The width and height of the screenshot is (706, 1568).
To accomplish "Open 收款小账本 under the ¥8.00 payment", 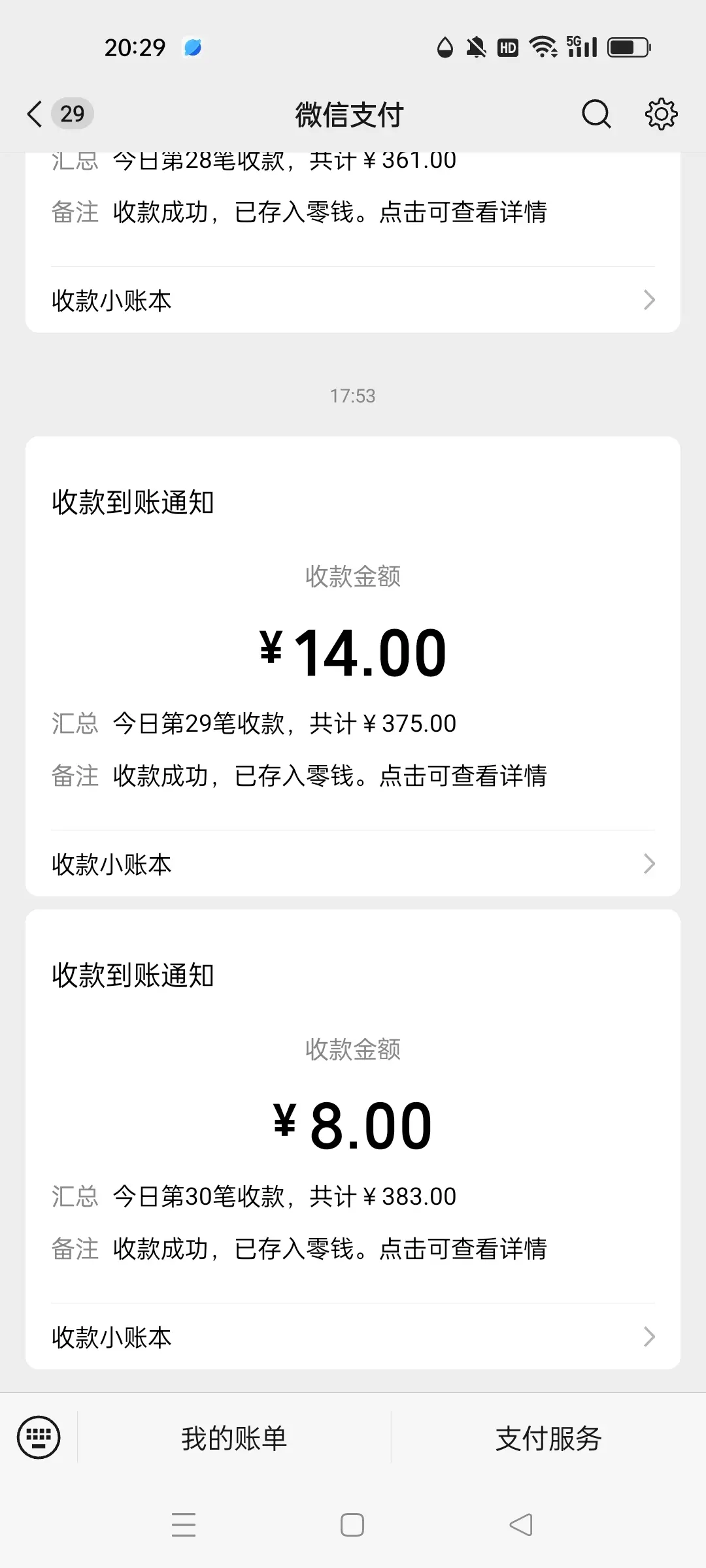I will point(353,1337).
